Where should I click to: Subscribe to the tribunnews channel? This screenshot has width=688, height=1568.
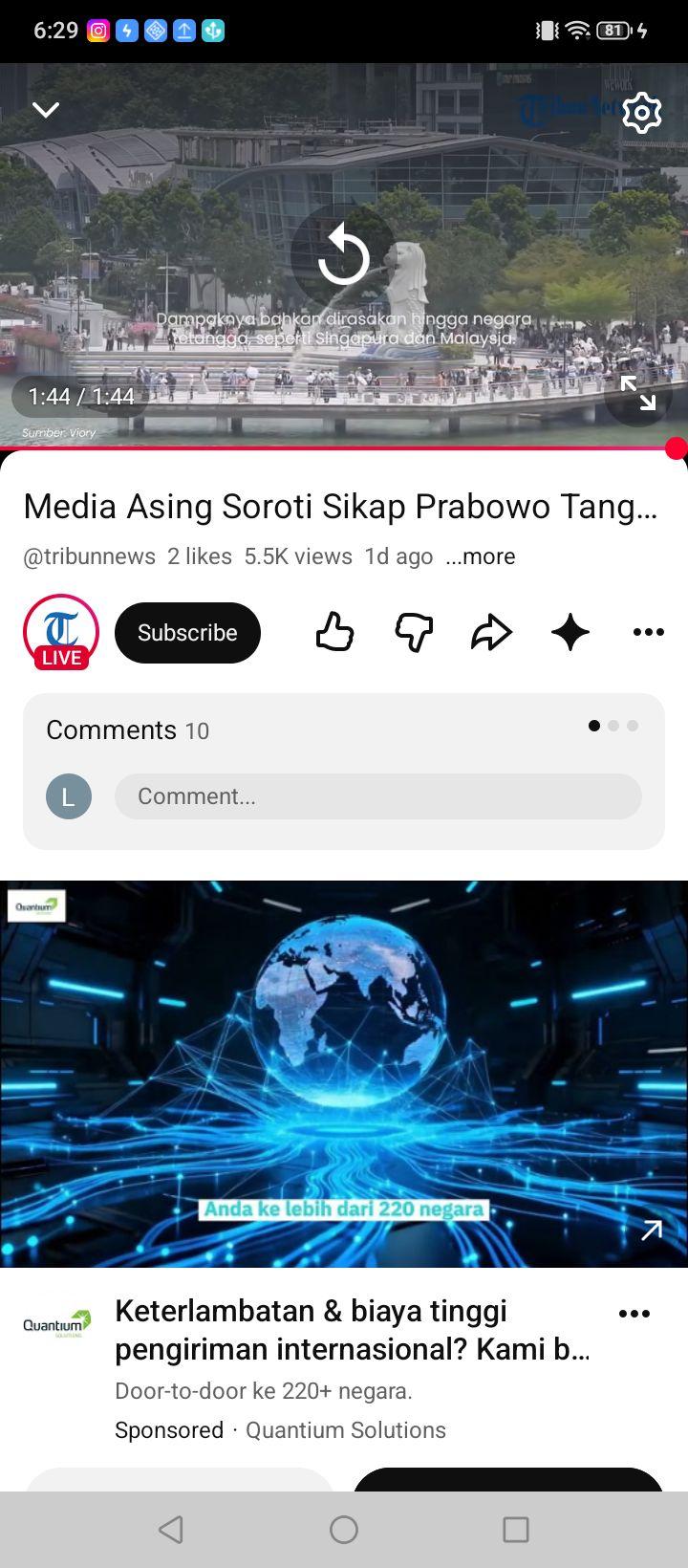(x=187, y=633)
